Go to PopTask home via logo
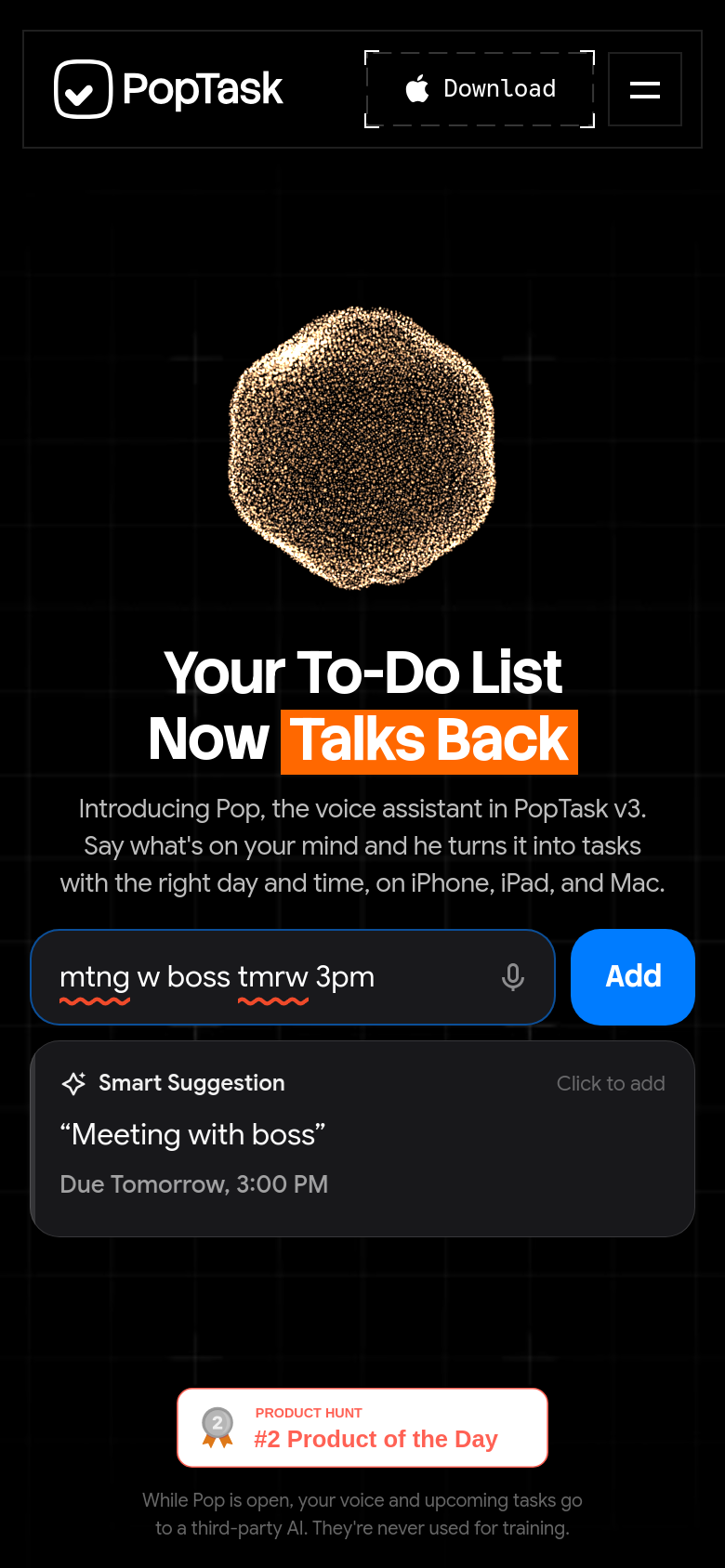This screenshot has height=1568, width=725. pos(168,89)
